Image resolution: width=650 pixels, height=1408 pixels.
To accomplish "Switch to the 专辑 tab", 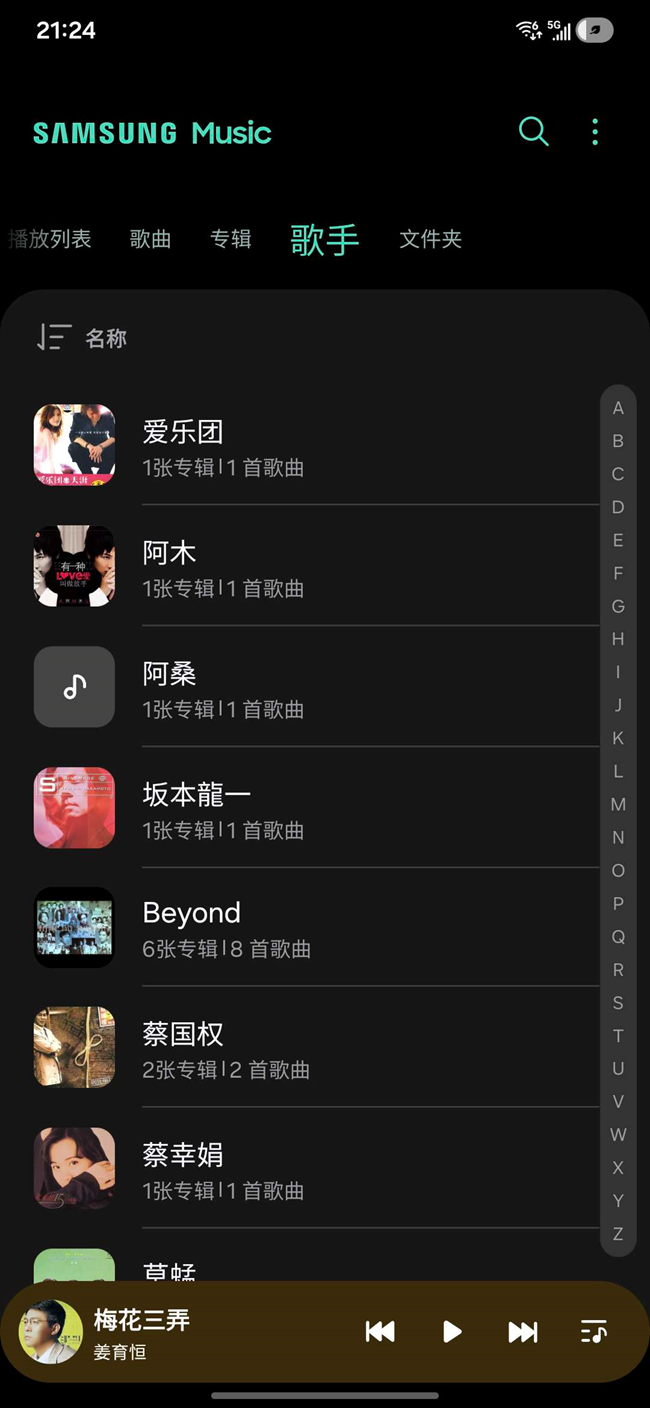I will click(231, 239).
